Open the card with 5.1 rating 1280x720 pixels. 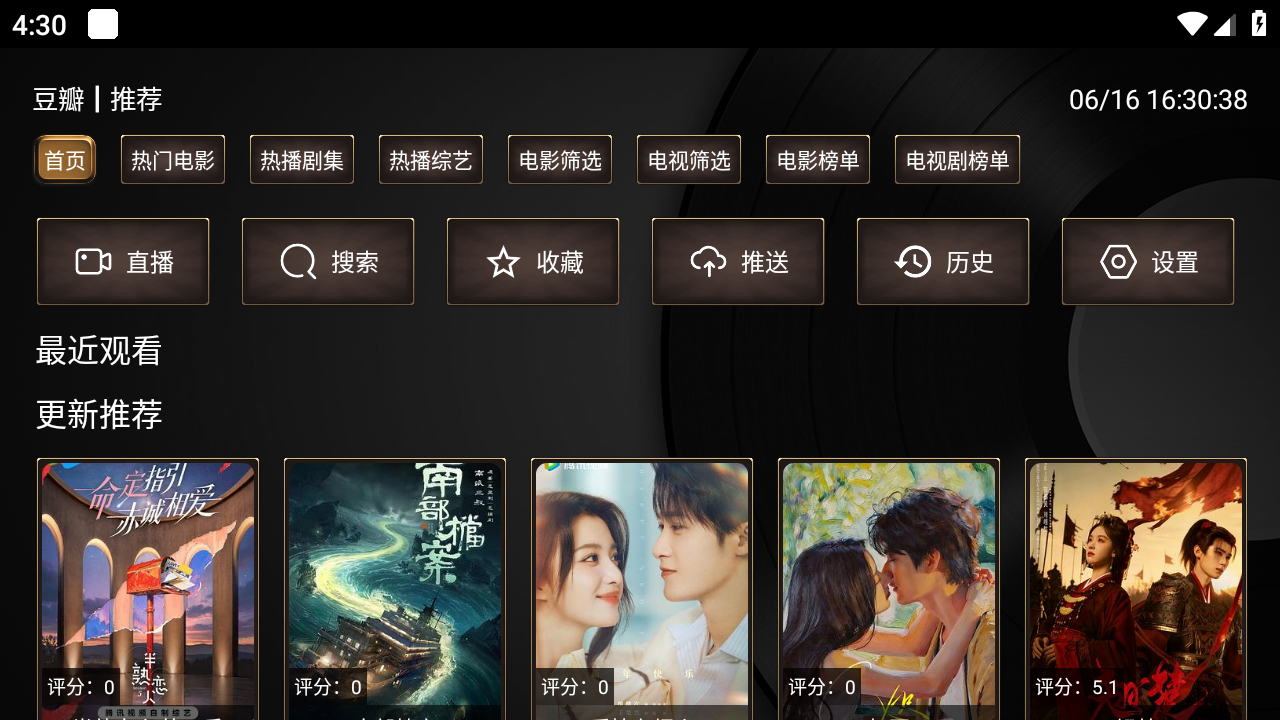coord(1136,589)
